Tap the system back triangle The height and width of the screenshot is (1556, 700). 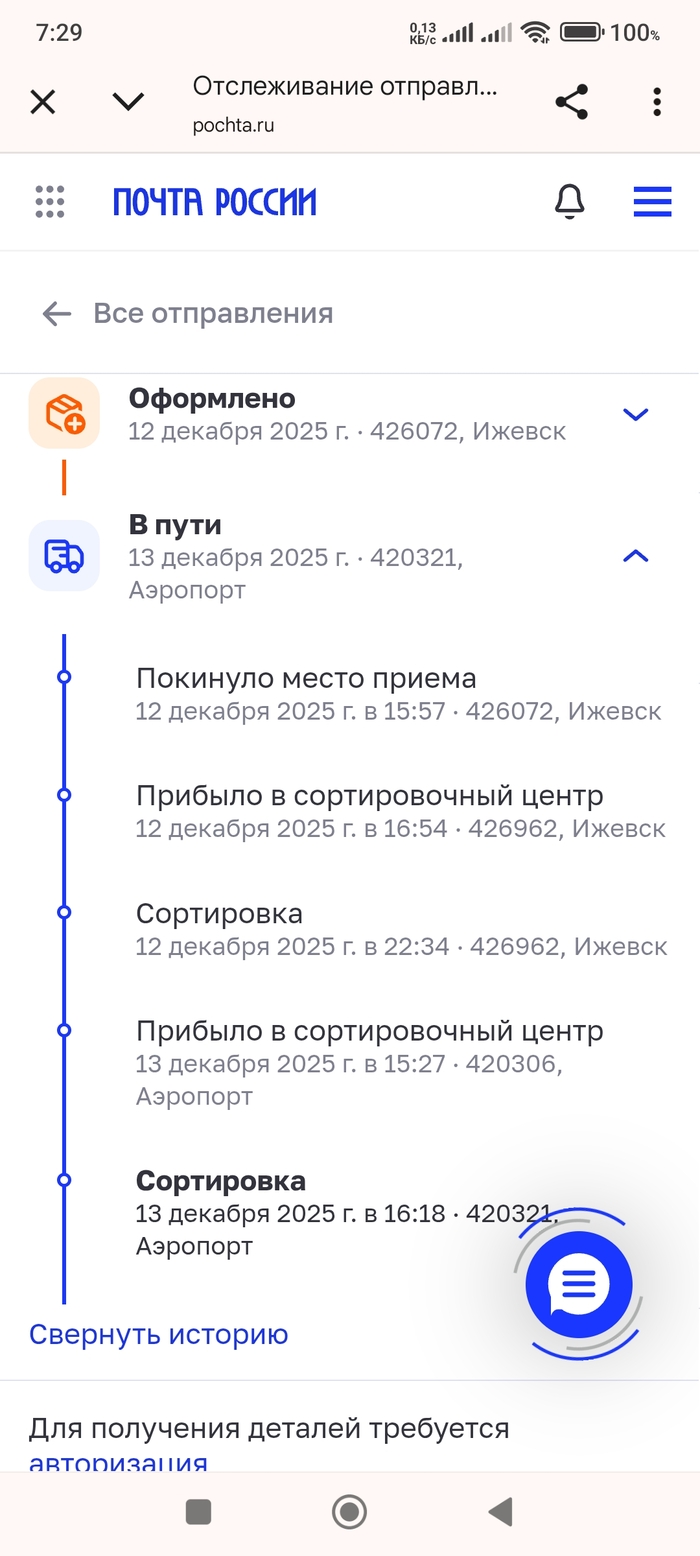click(x=499, y=1512)
